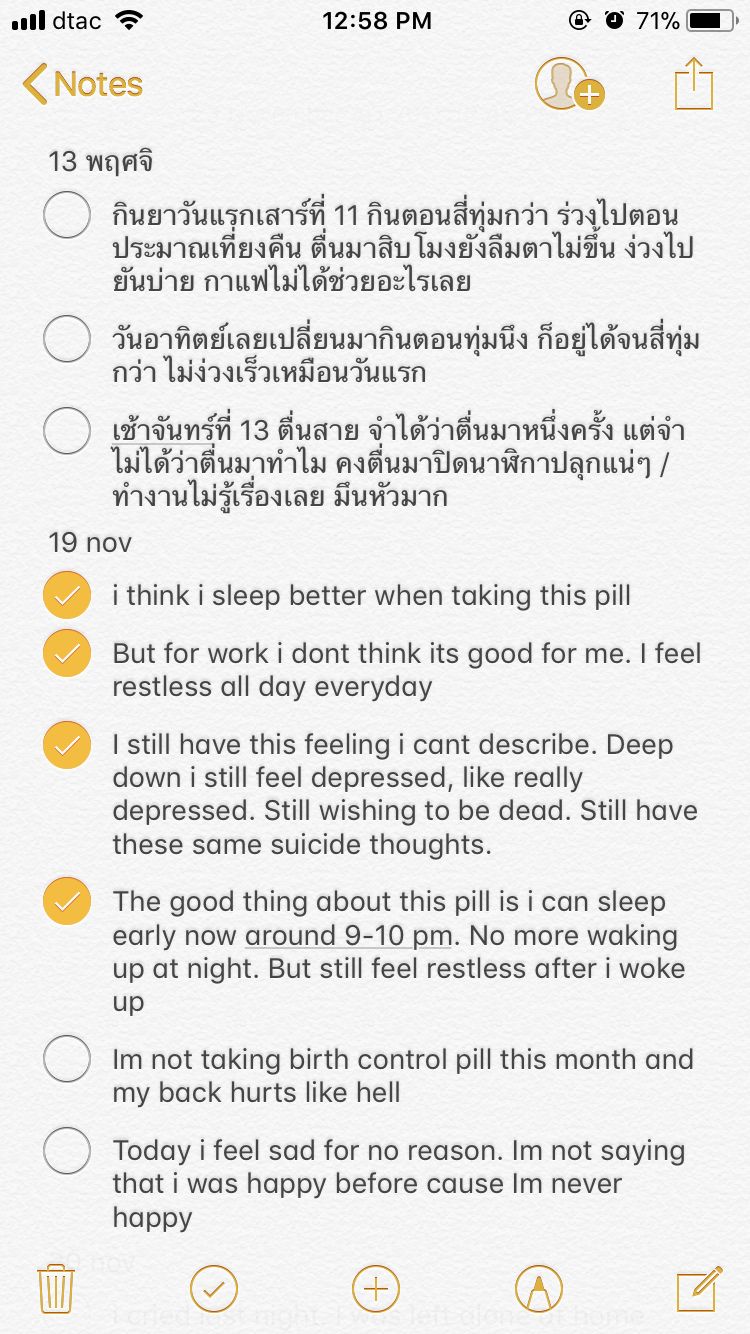Add people to this note
Image resolution: width=750 pixels, height=1334 pixels.
tap(567, 84)
